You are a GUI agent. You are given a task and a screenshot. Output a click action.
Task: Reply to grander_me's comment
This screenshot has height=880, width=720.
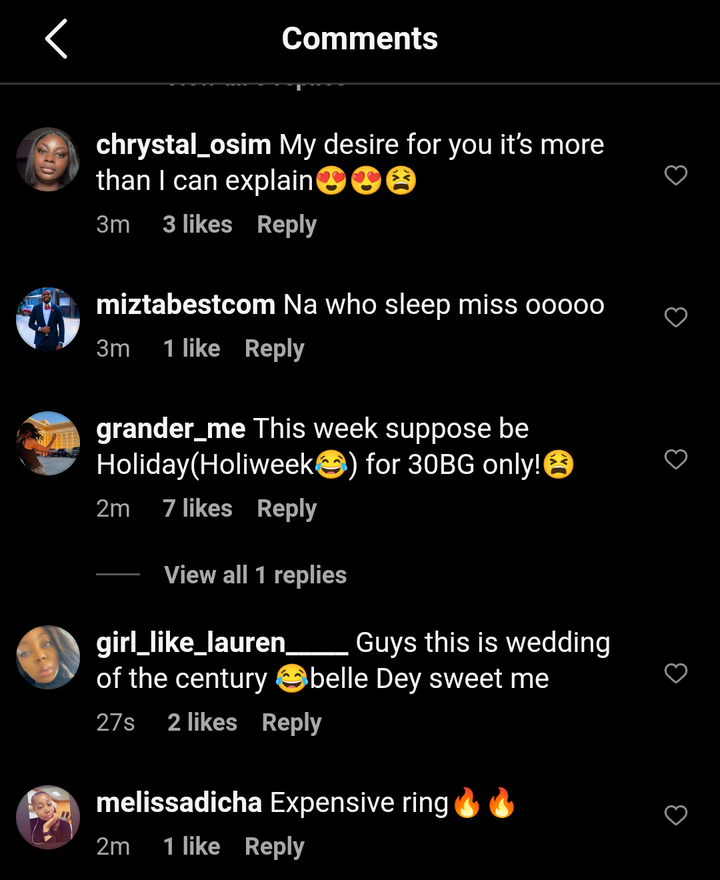tap(286, 509)
